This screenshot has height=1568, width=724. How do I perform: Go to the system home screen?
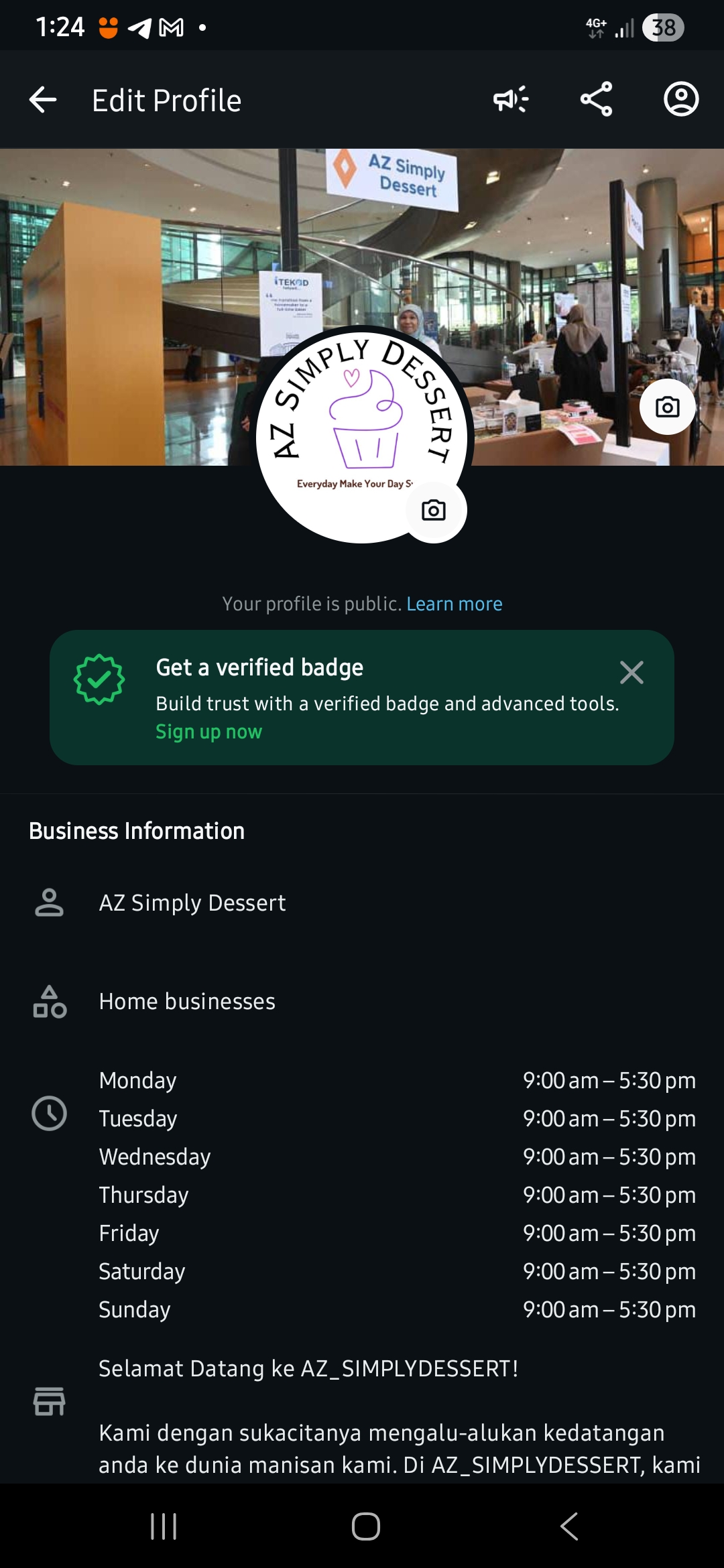click(x=365, y=1526)
